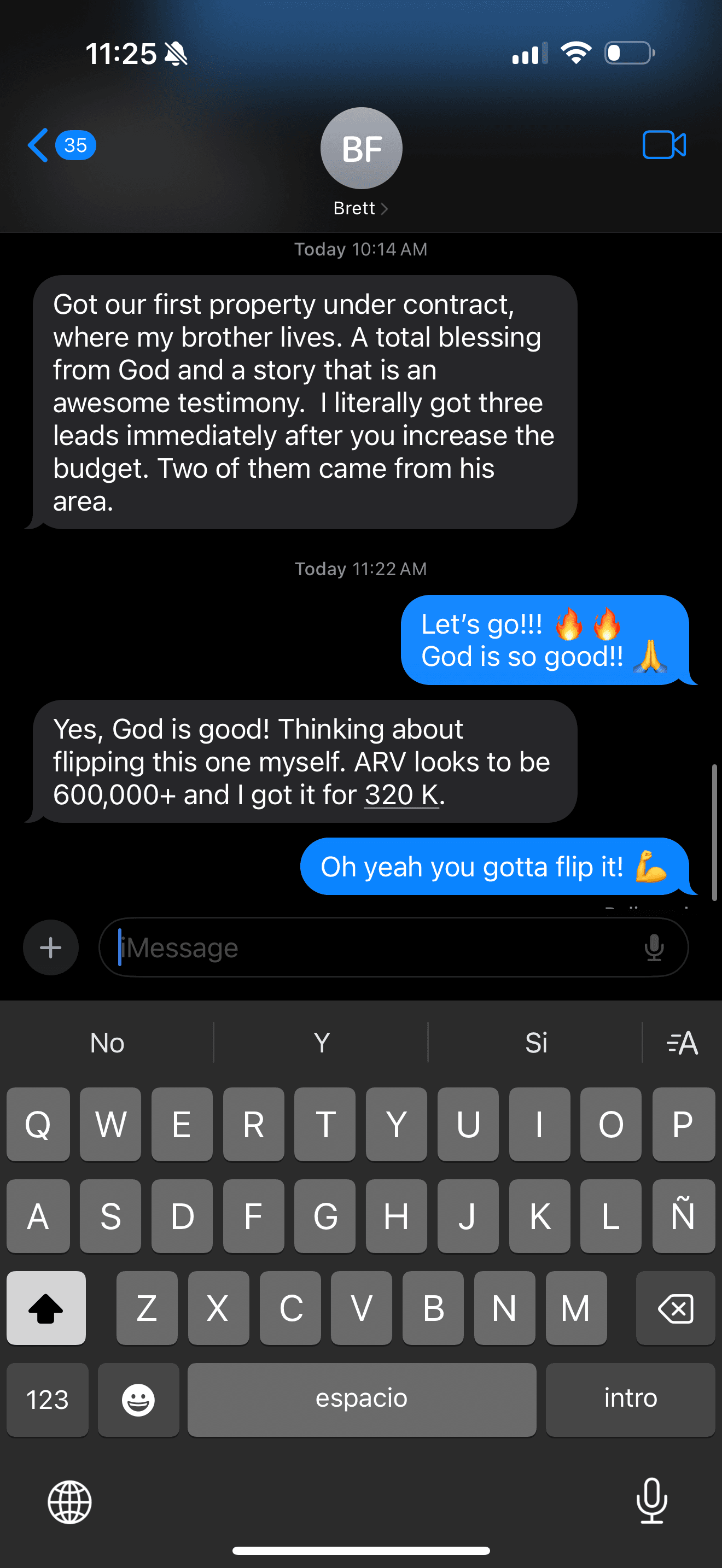Screen dimensions: 722x1568
Task: Tap the backspace key
Action: [675, 1308]
